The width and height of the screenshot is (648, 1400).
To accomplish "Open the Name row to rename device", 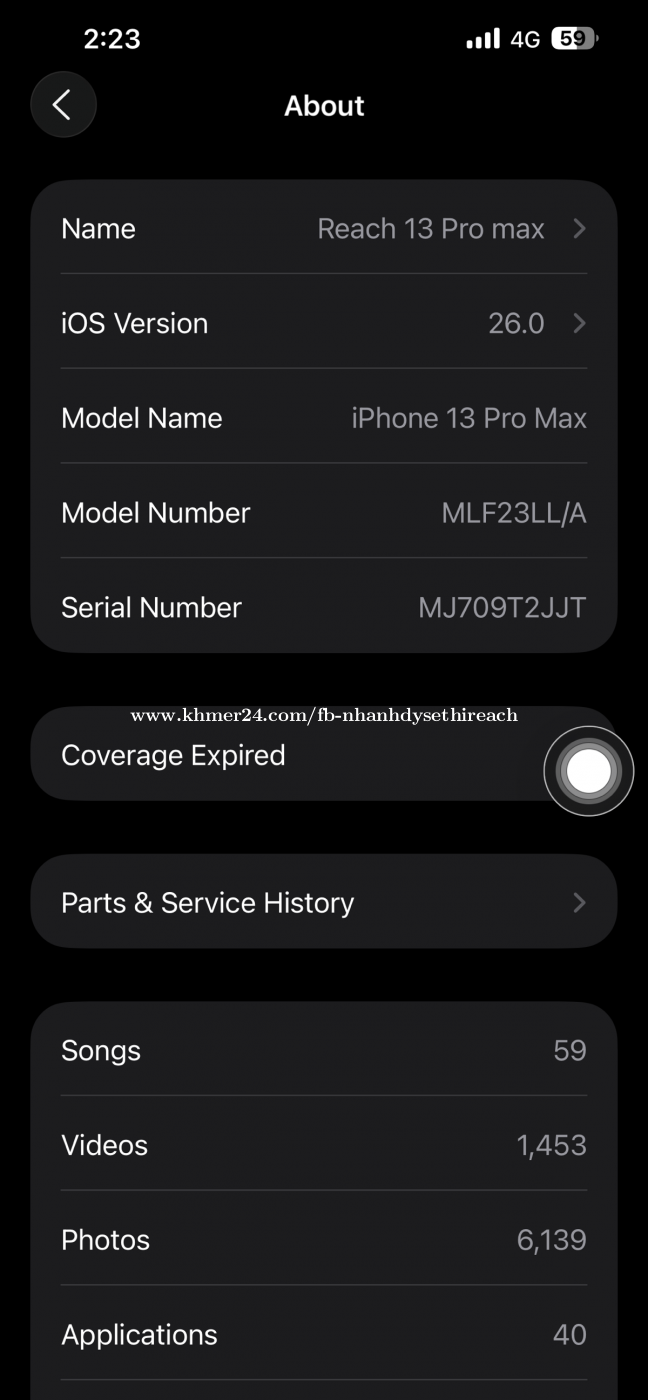I will 324,228.
